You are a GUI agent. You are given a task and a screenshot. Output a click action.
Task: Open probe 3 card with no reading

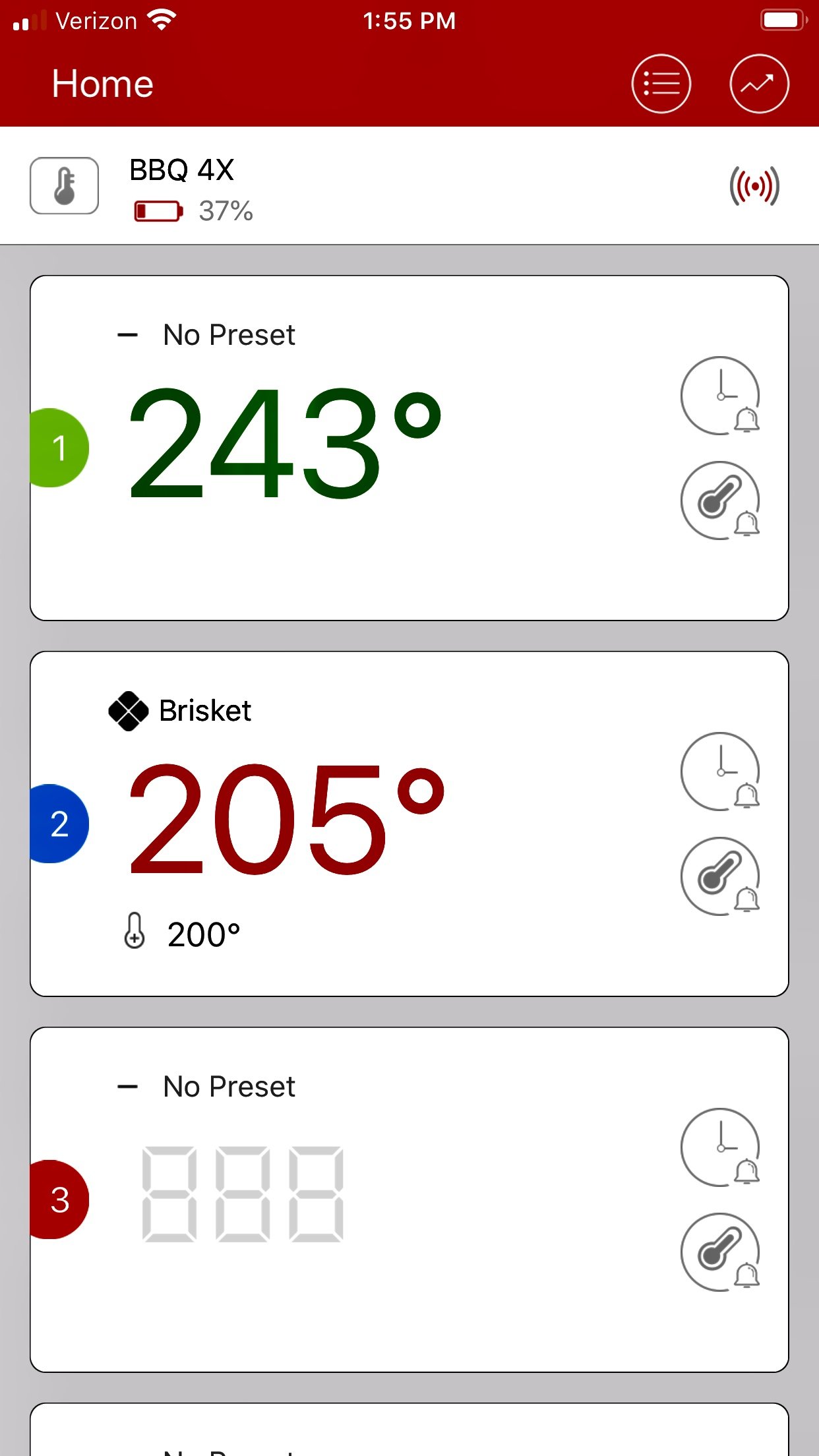coord(409,1199)
